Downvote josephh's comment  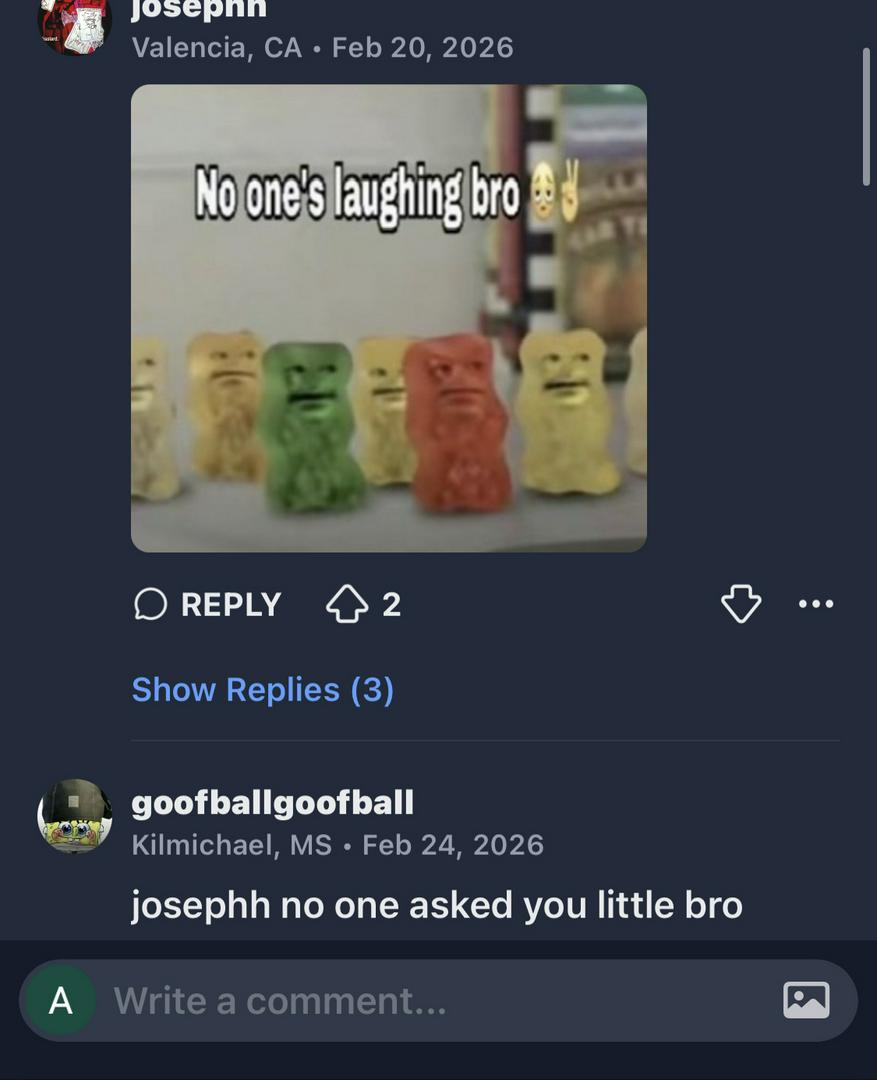[x=741, y=604]
